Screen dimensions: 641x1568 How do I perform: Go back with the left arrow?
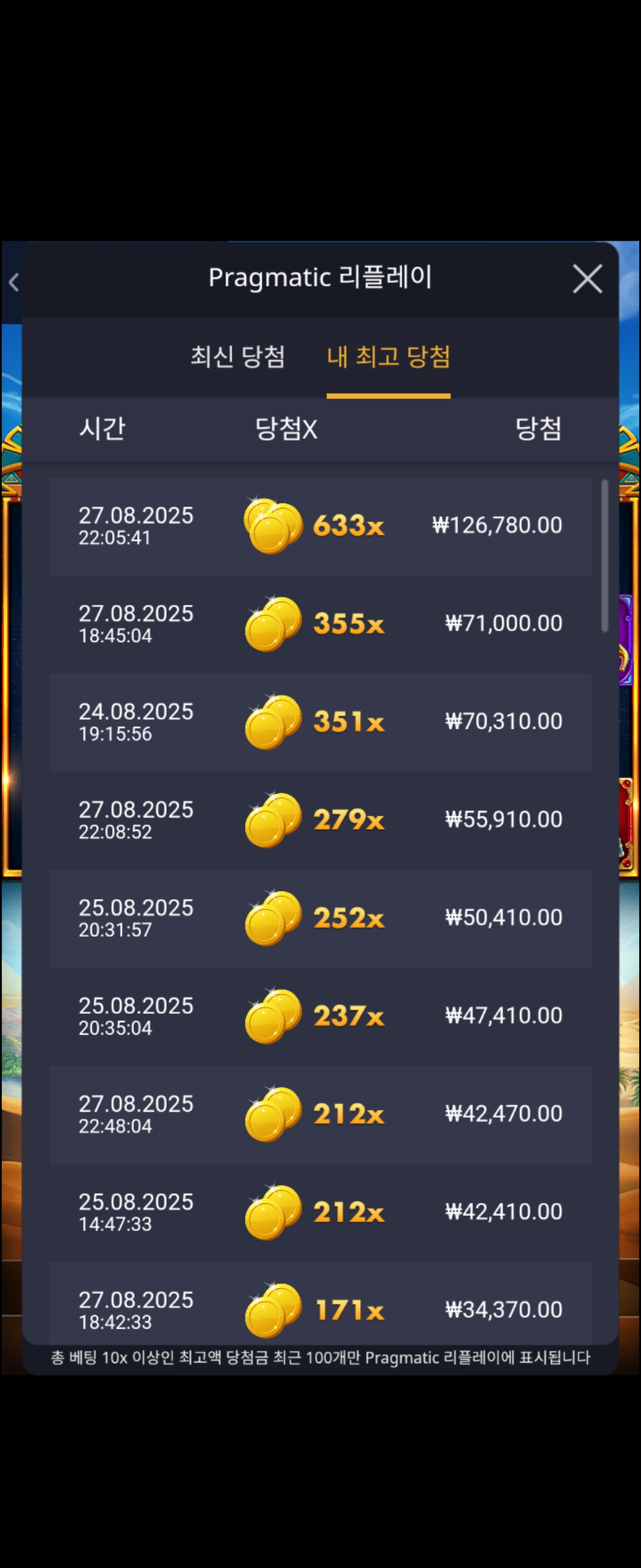[x=14, y=282]
